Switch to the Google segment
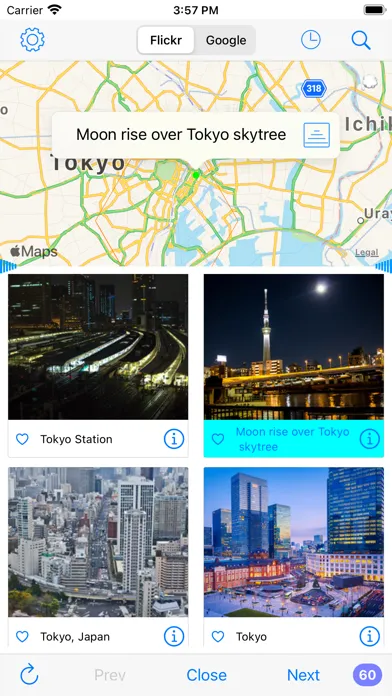 pos(226,40)
